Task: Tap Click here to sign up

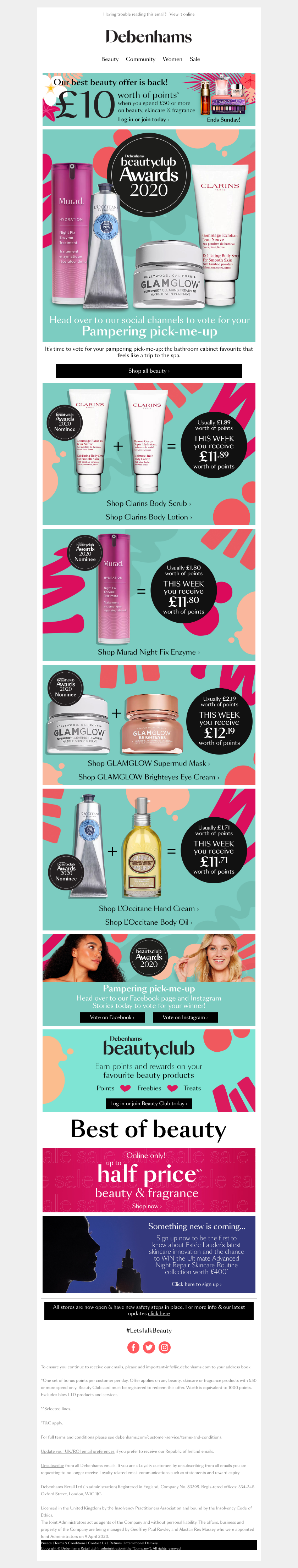Action: tap(196, 1284)
